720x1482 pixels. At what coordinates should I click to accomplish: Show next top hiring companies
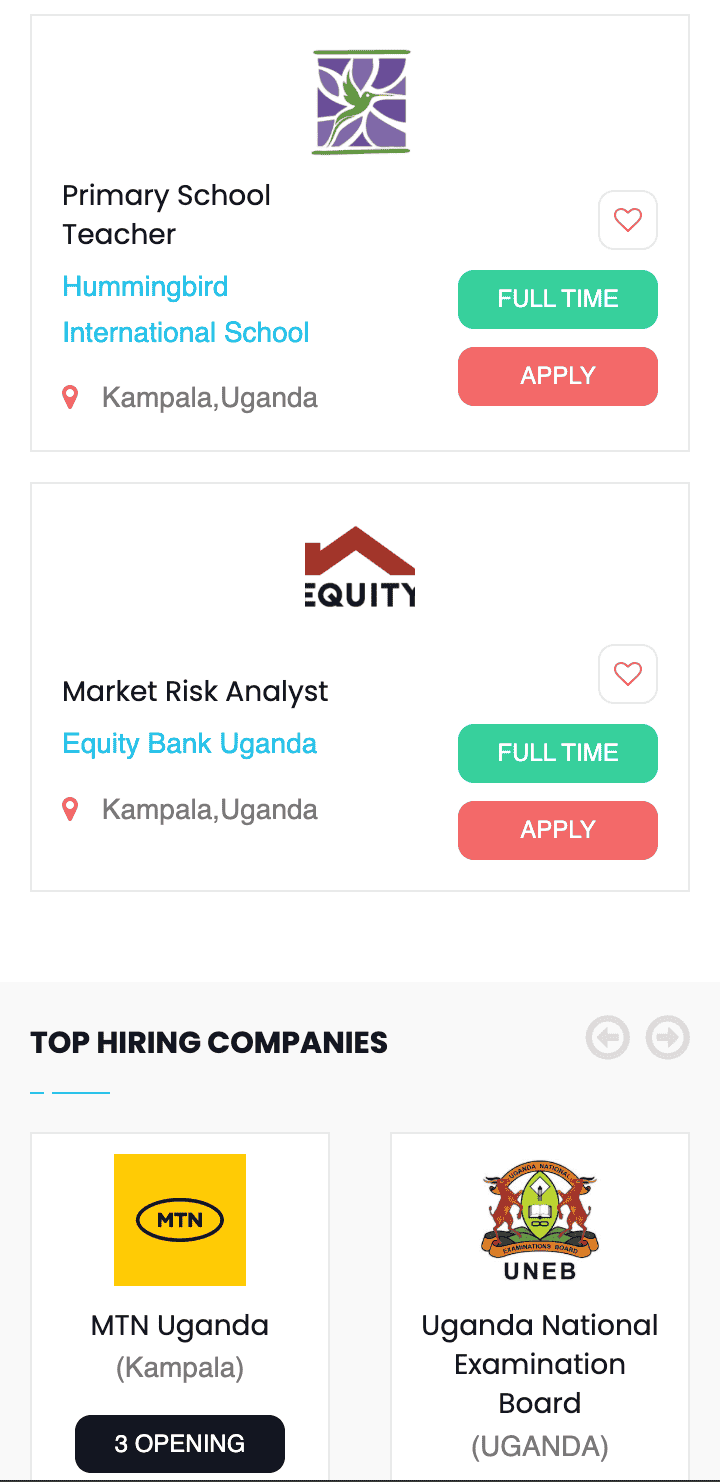click(x=668, y=1038)
